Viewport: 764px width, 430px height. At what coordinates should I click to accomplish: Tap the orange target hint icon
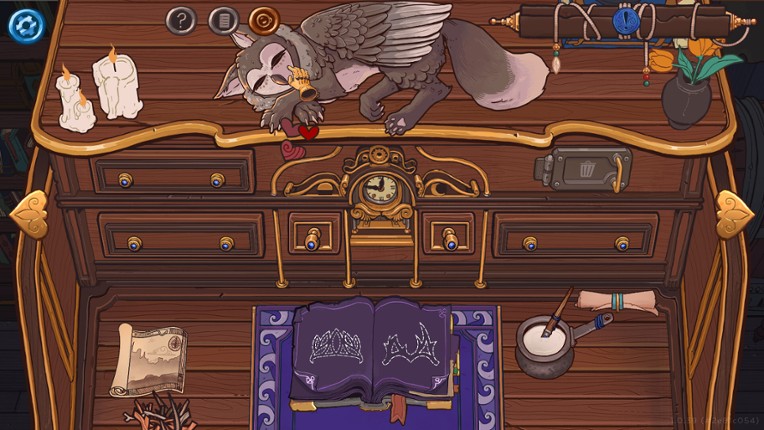tap(264, 20)
